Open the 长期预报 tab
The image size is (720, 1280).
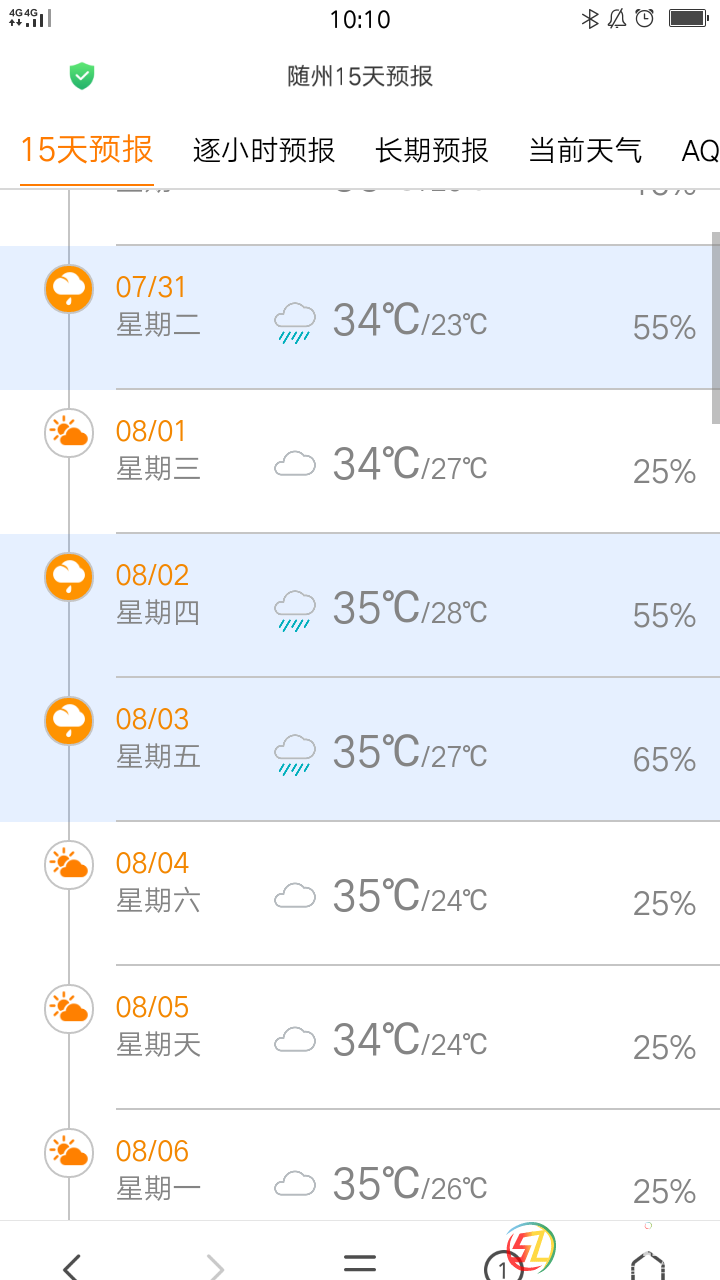[432, 151]
